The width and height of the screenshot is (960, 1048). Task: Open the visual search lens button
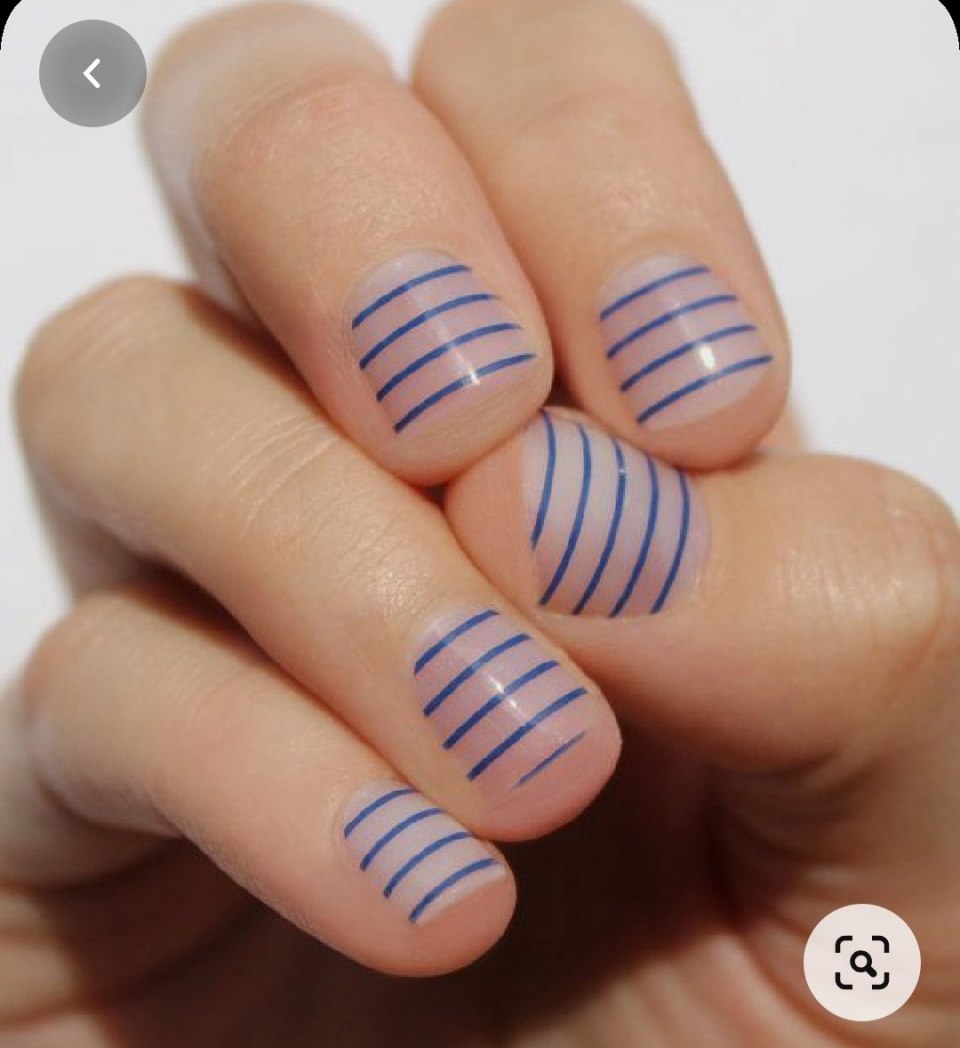(861, 962)
